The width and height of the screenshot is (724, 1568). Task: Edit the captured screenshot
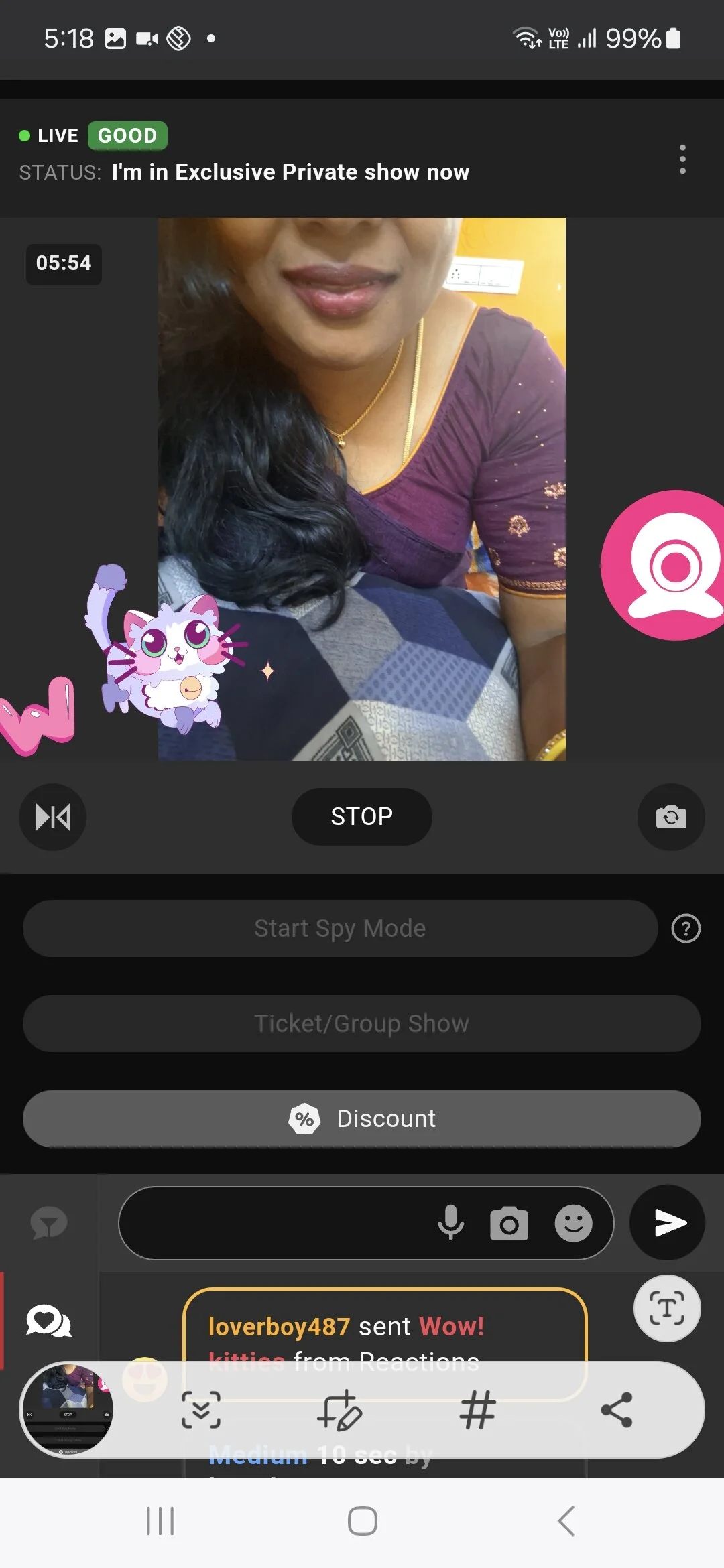click(x=339, y=1410)
